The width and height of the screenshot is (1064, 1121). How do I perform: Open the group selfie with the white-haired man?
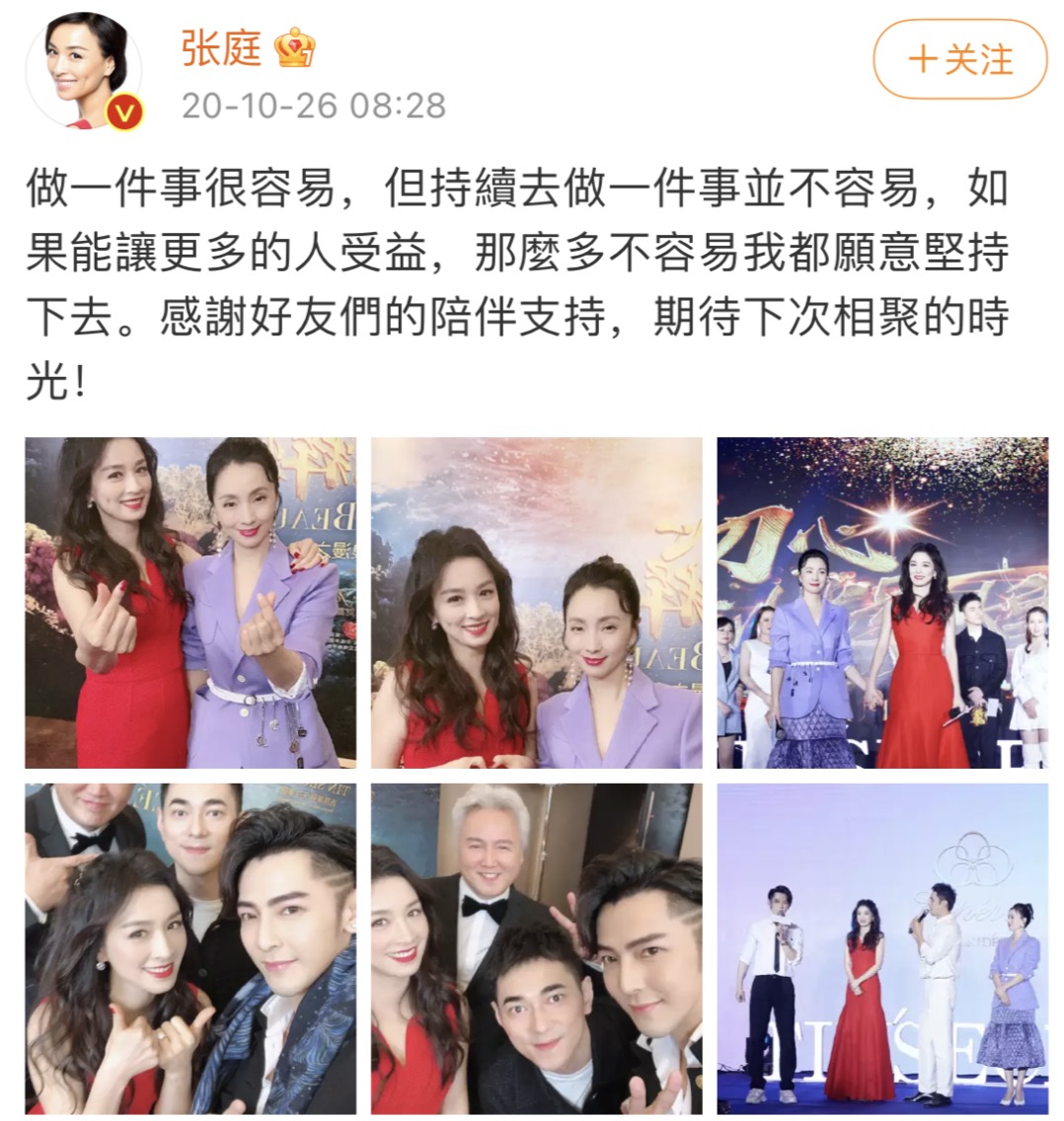537,948
